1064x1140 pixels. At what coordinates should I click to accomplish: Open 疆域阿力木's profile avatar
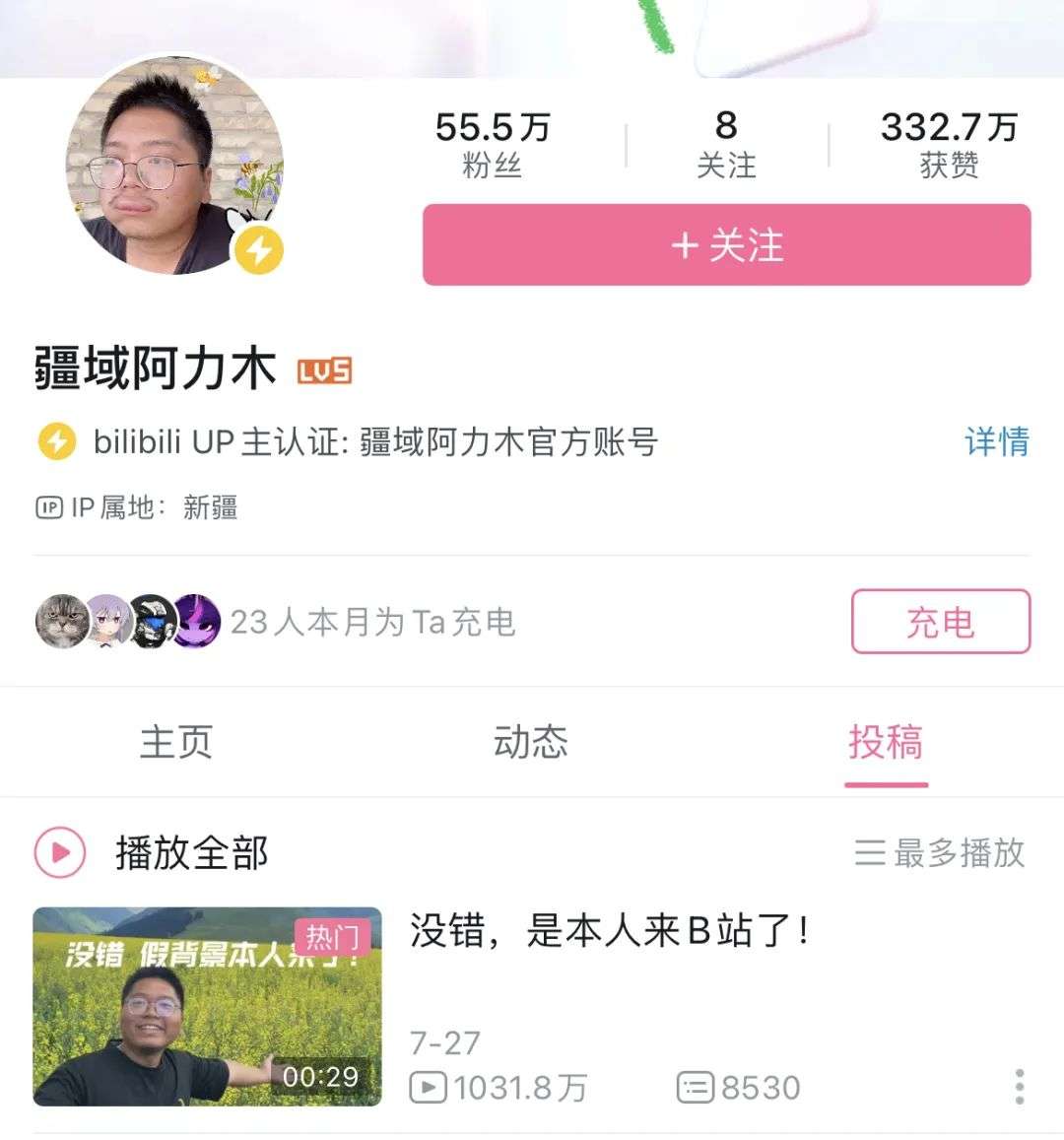[175, 165]
